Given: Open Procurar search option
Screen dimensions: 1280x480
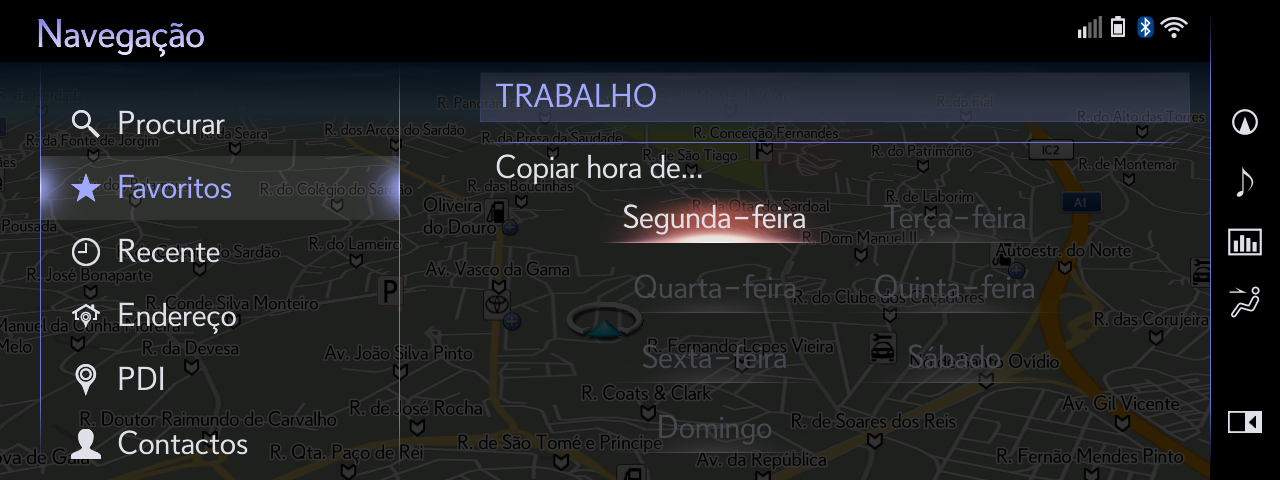Looking at the screenshot, I should [170, 124].
